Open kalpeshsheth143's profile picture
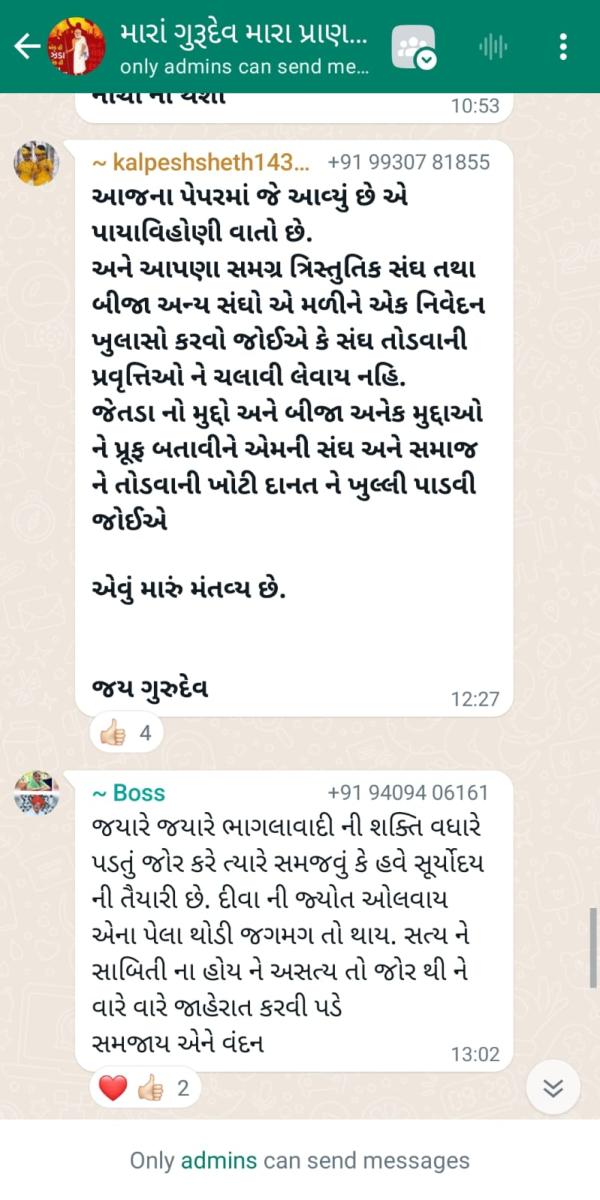Viewport: 600px width, 1200px height. (x=36, y=163)
